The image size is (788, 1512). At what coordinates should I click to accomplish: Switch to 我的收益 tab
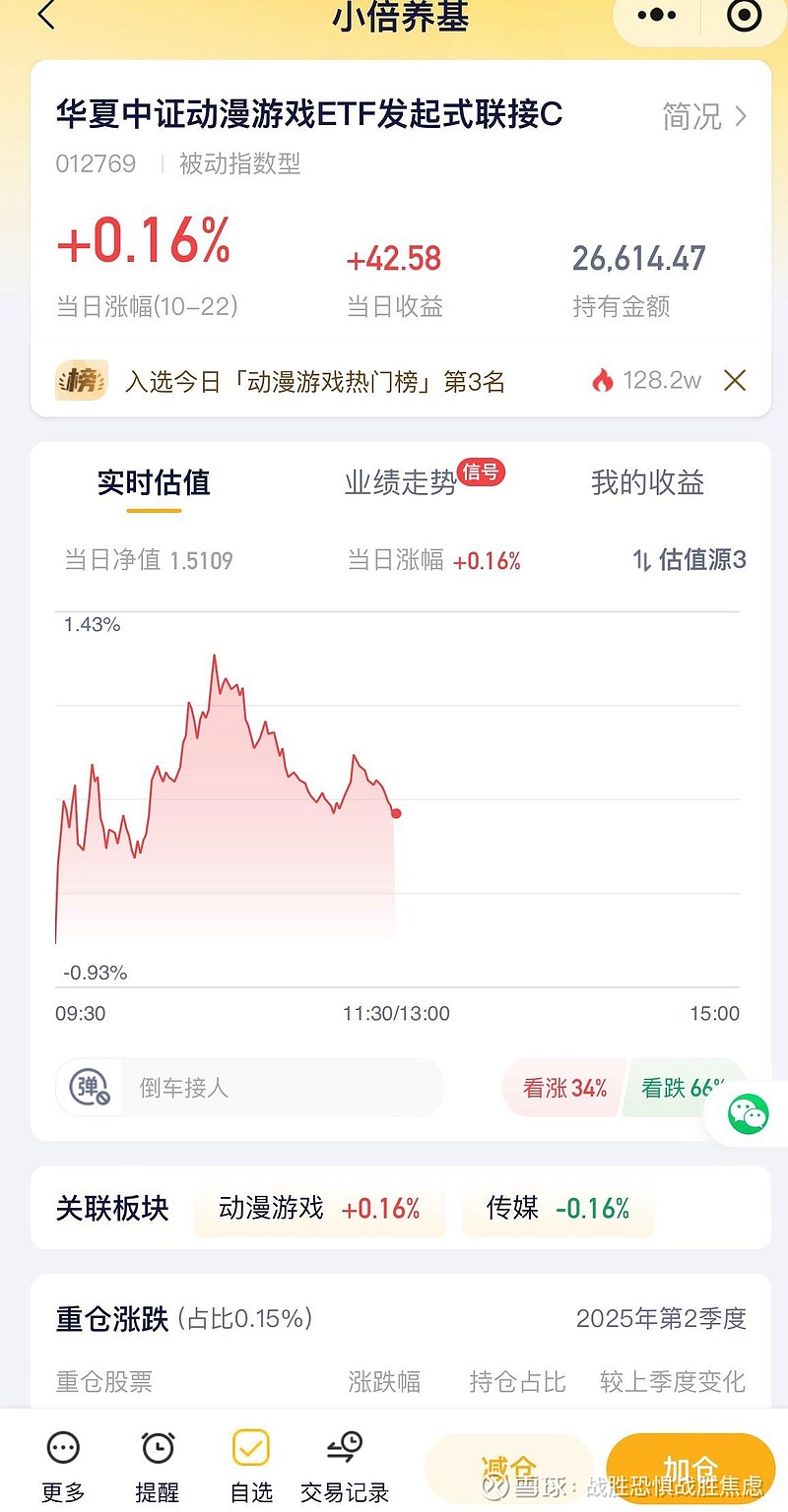coord(647,482)
